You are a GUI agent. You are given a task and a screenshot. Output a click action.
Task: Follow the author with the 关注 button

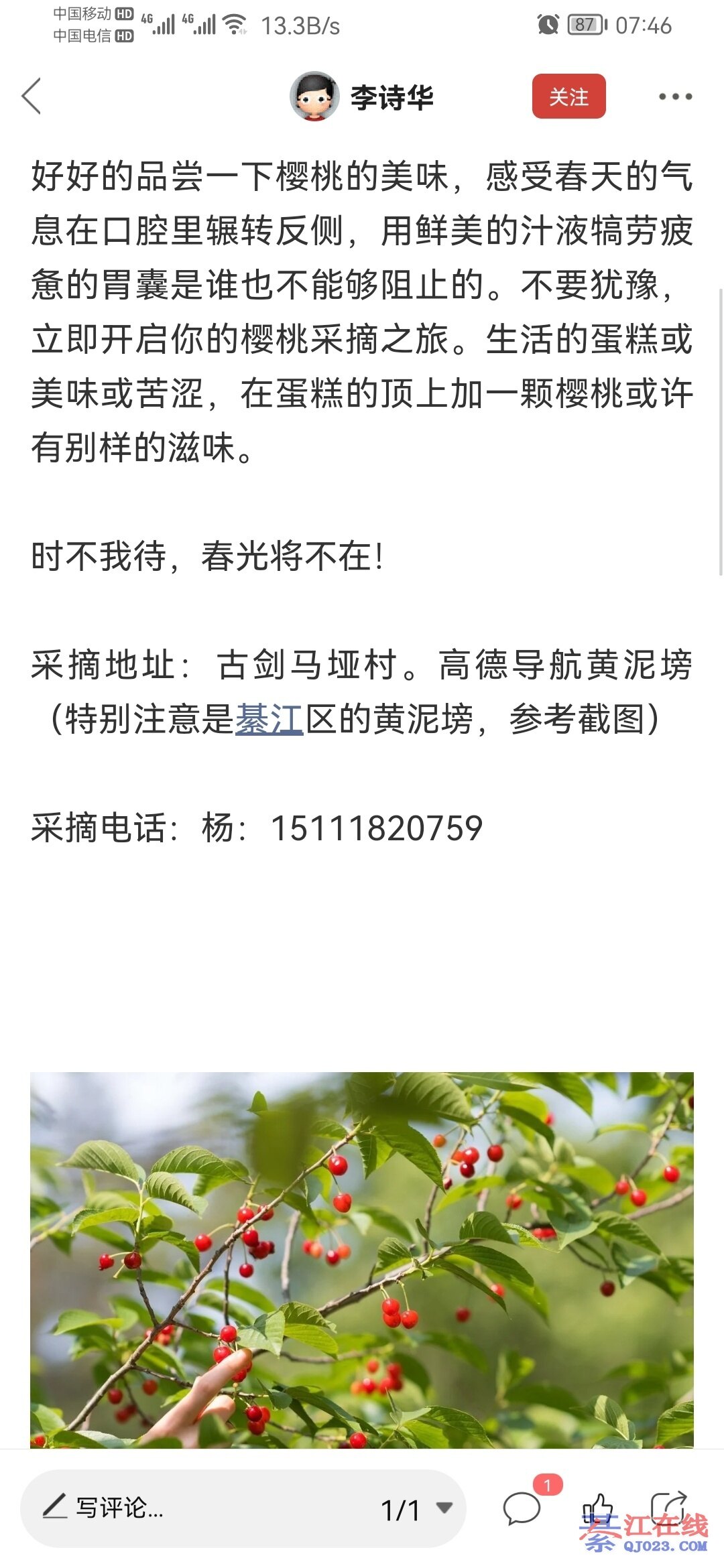(568, 96)
